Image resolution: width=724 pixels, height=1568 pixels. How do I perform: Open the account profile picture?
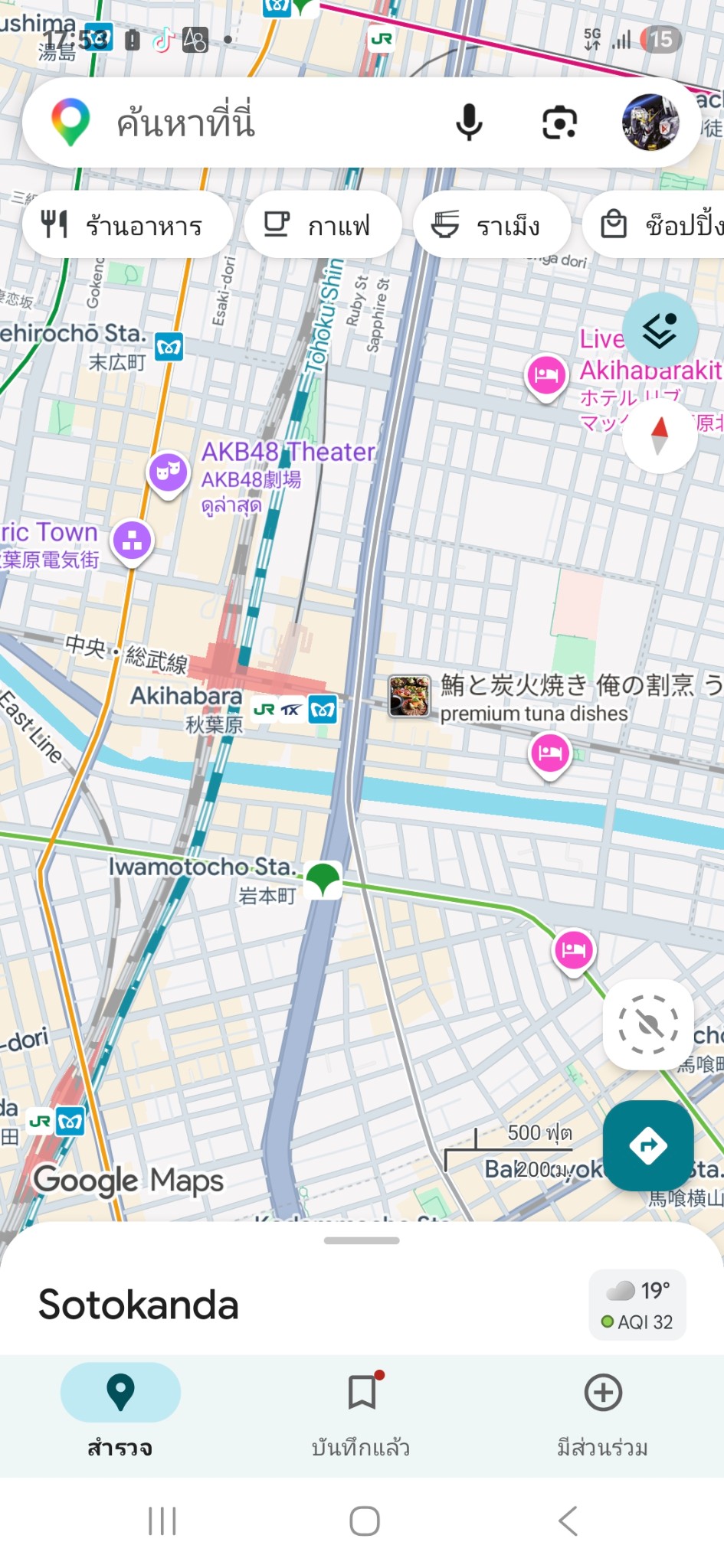(650, 122)
